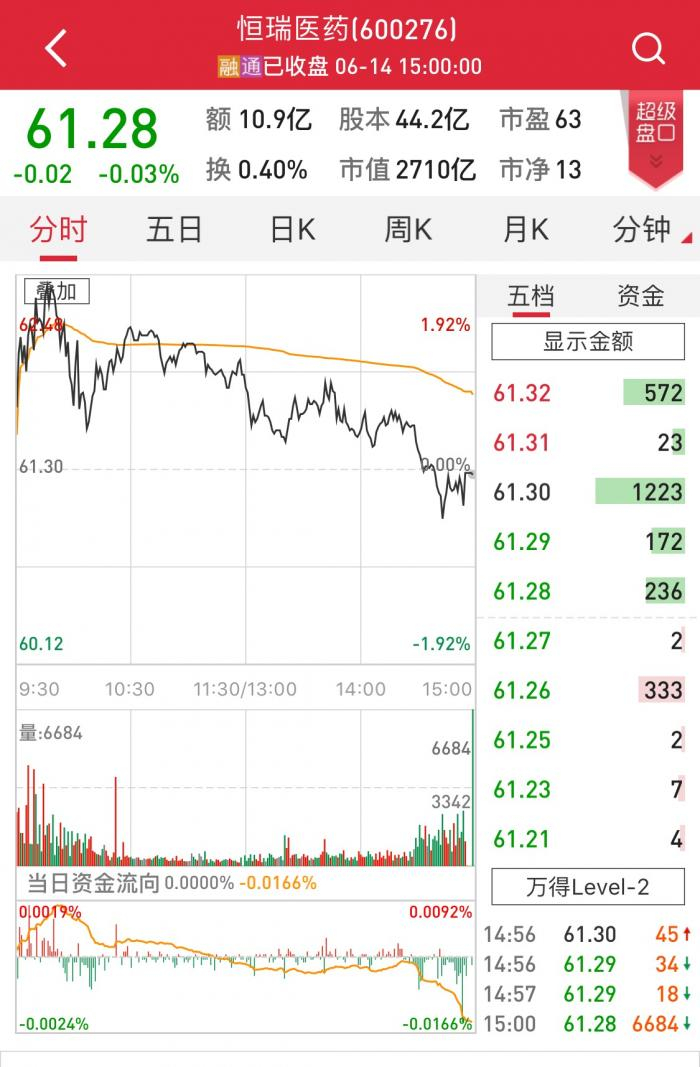Open the search magnifier icon
The width and height of the screenshot is (700, 1067).
click(648, 47)
